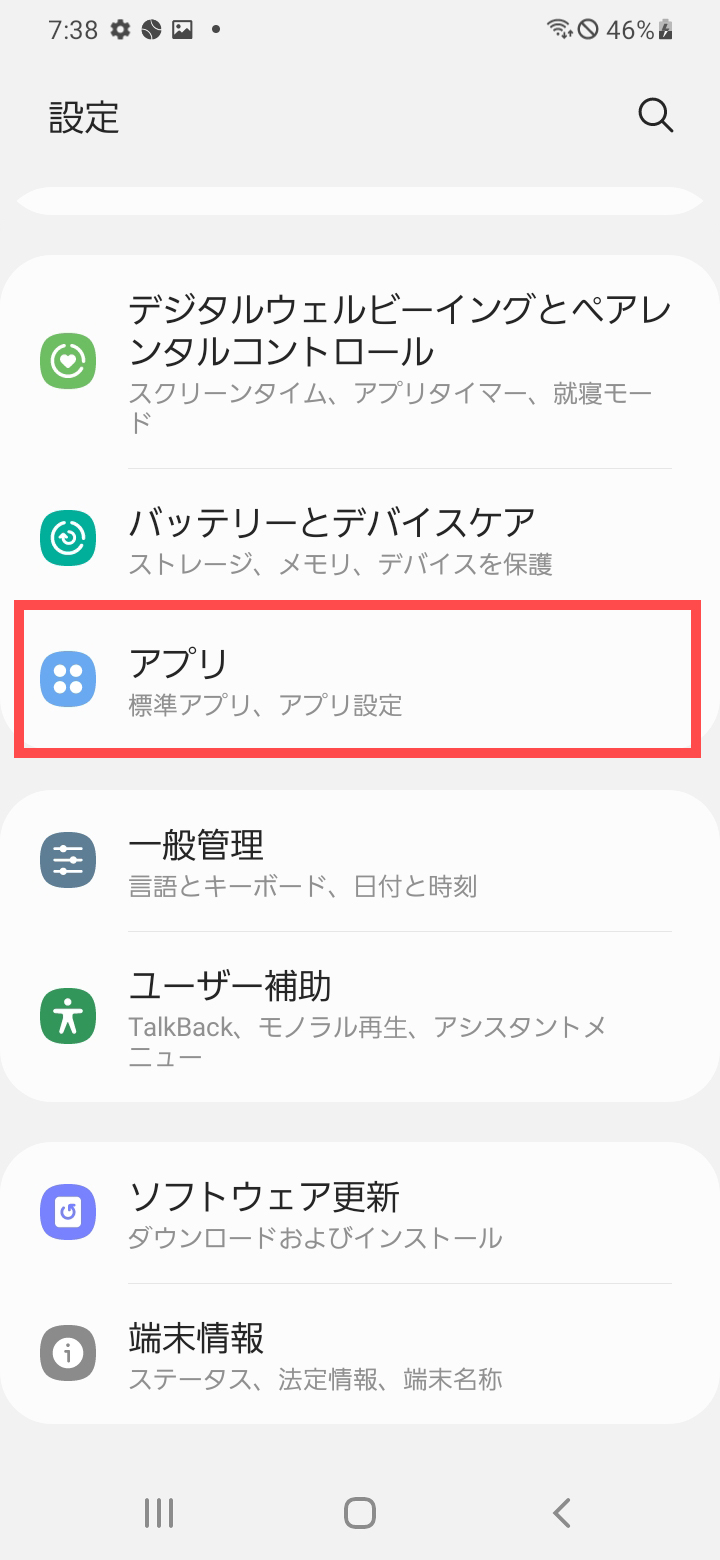Screen dimensions: 720x1560
Task: Tap the system back button
Action: (562, 1512)
